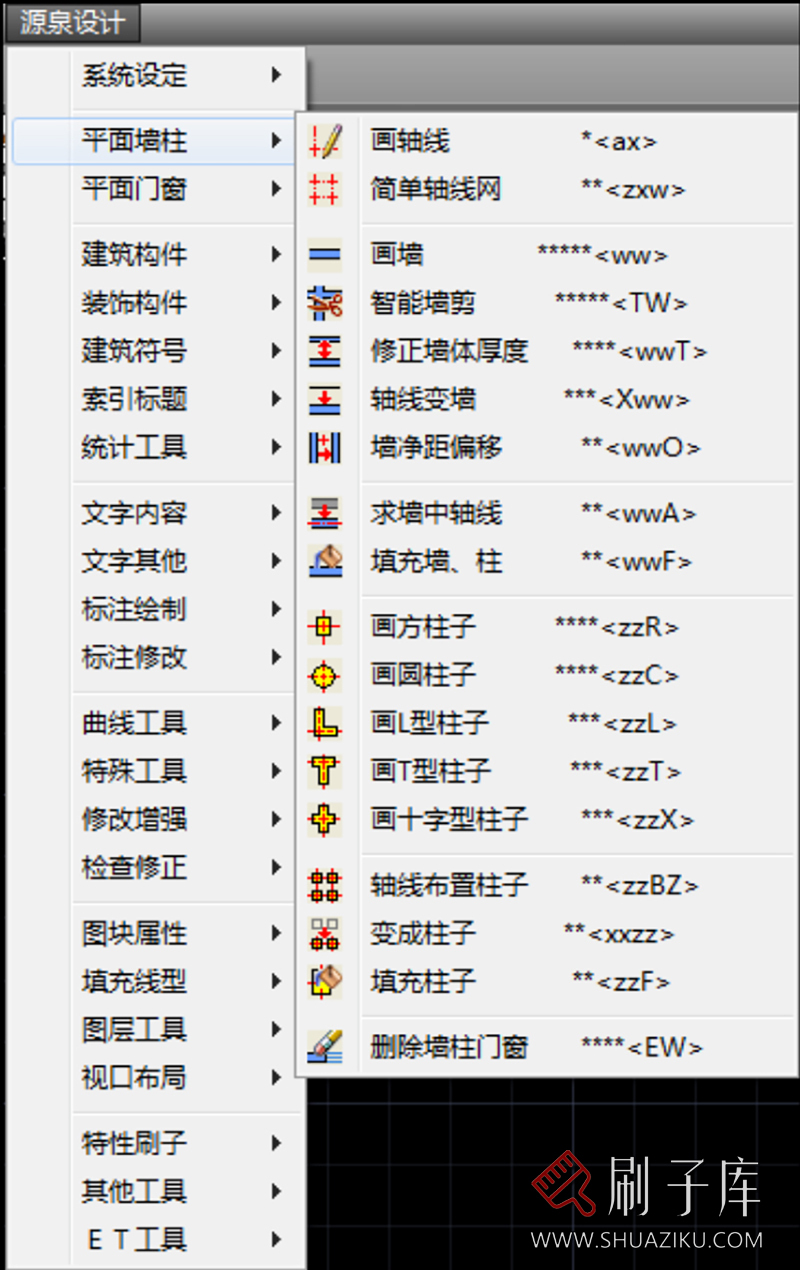
Task: Click the 填充墙、柱 fill icon
Action: click(x=322, y=562)
